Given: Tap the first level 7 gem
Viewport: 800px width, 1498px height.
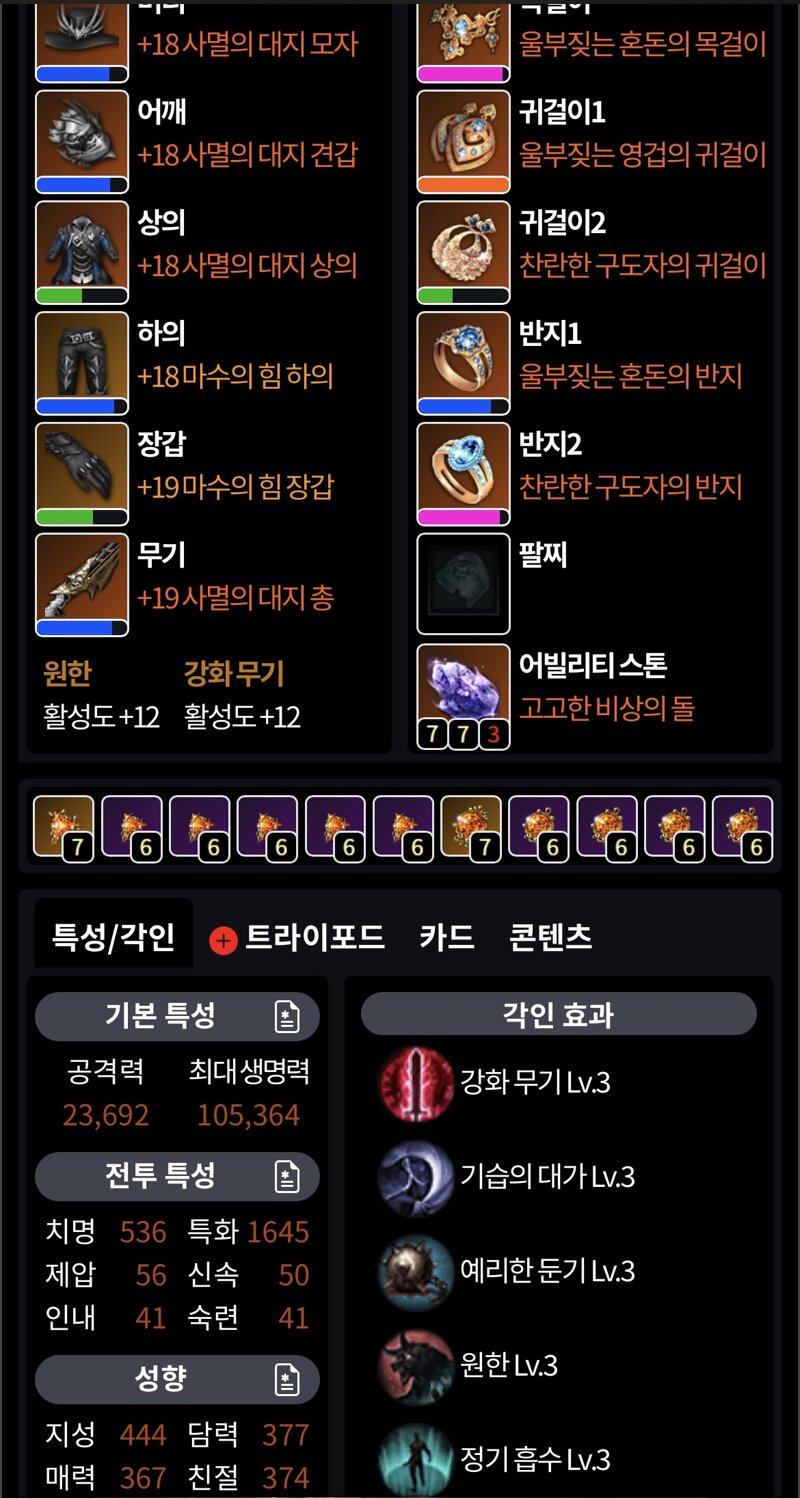Looking at the screenshot, I should [64, 827].
